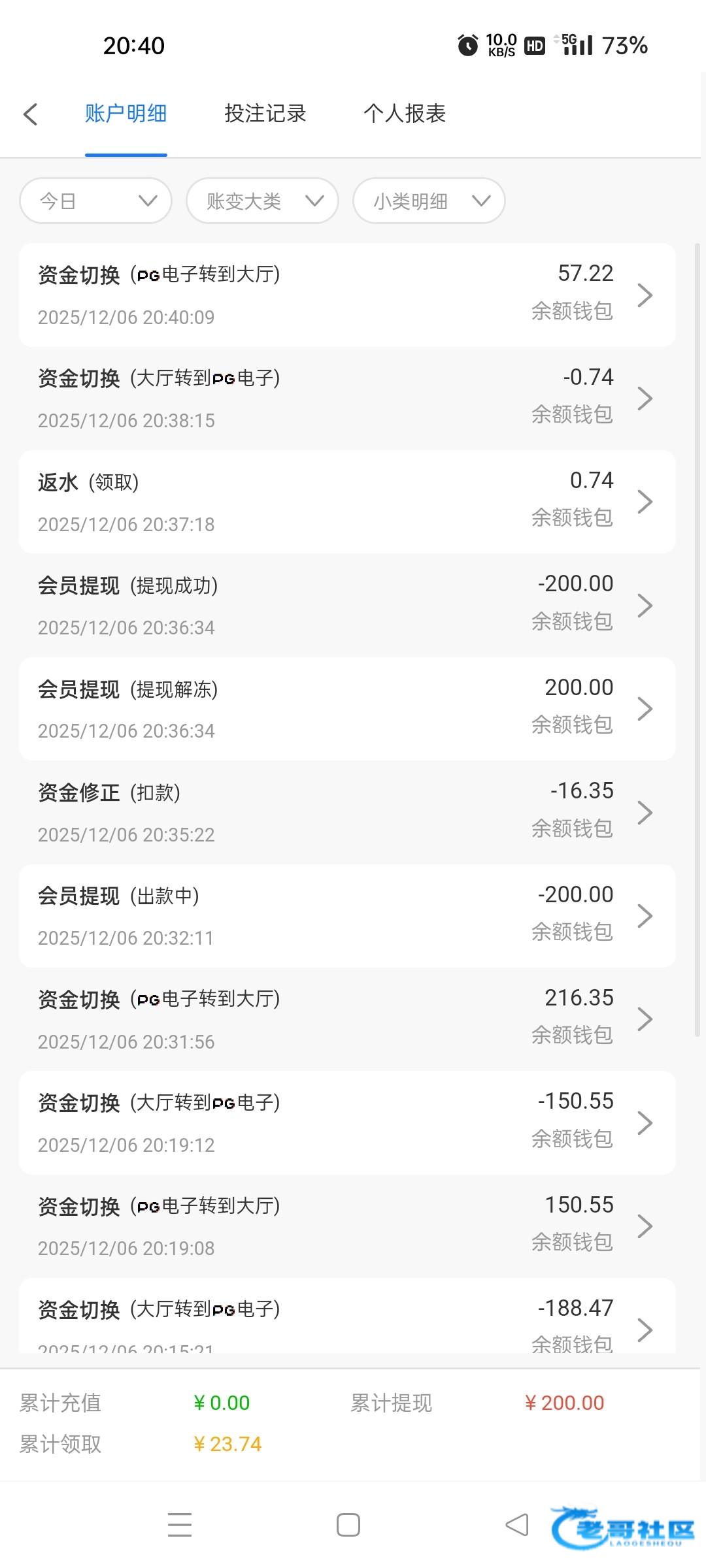
Task: Open the 账变大类 filter dropdown
Action: [262, 201]
